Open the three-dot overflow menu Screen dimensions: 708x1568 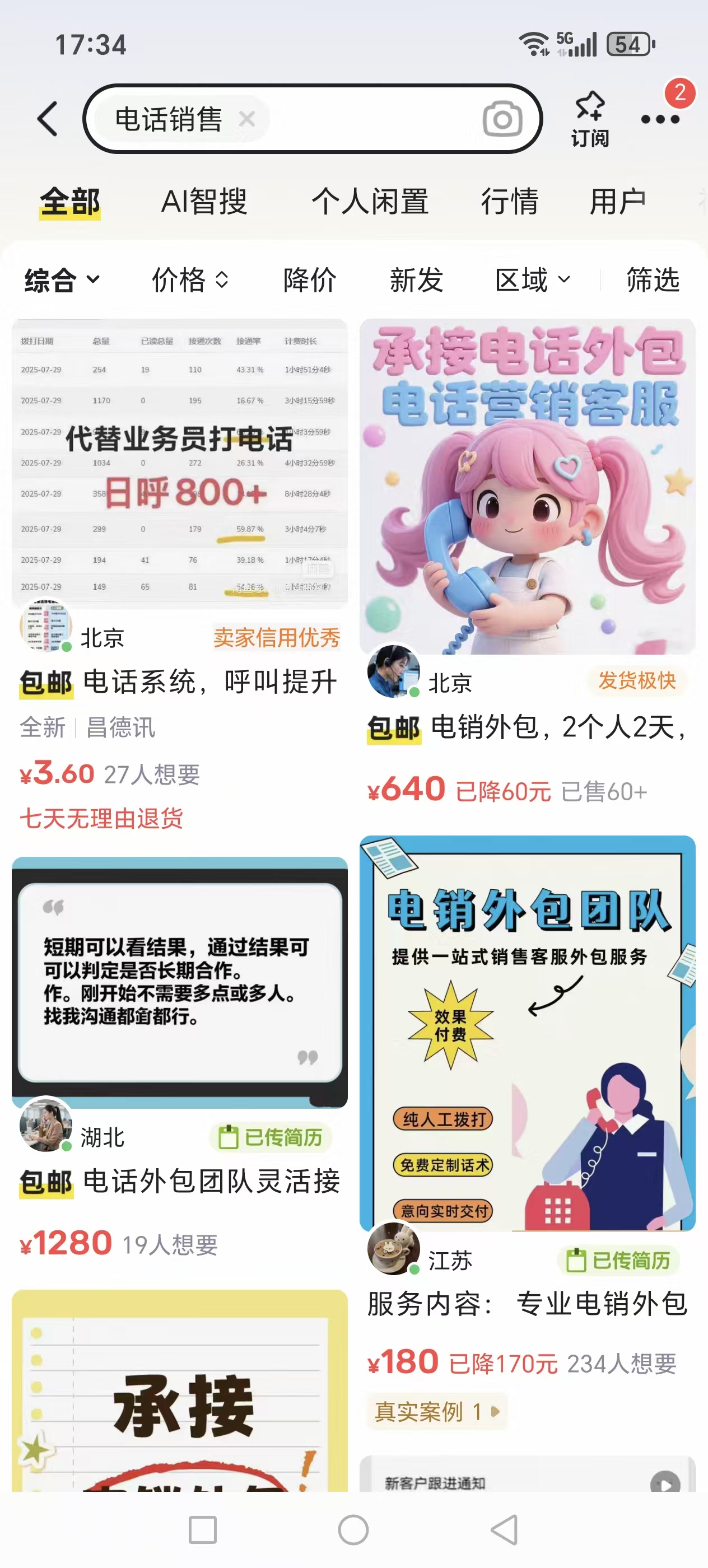660,120
